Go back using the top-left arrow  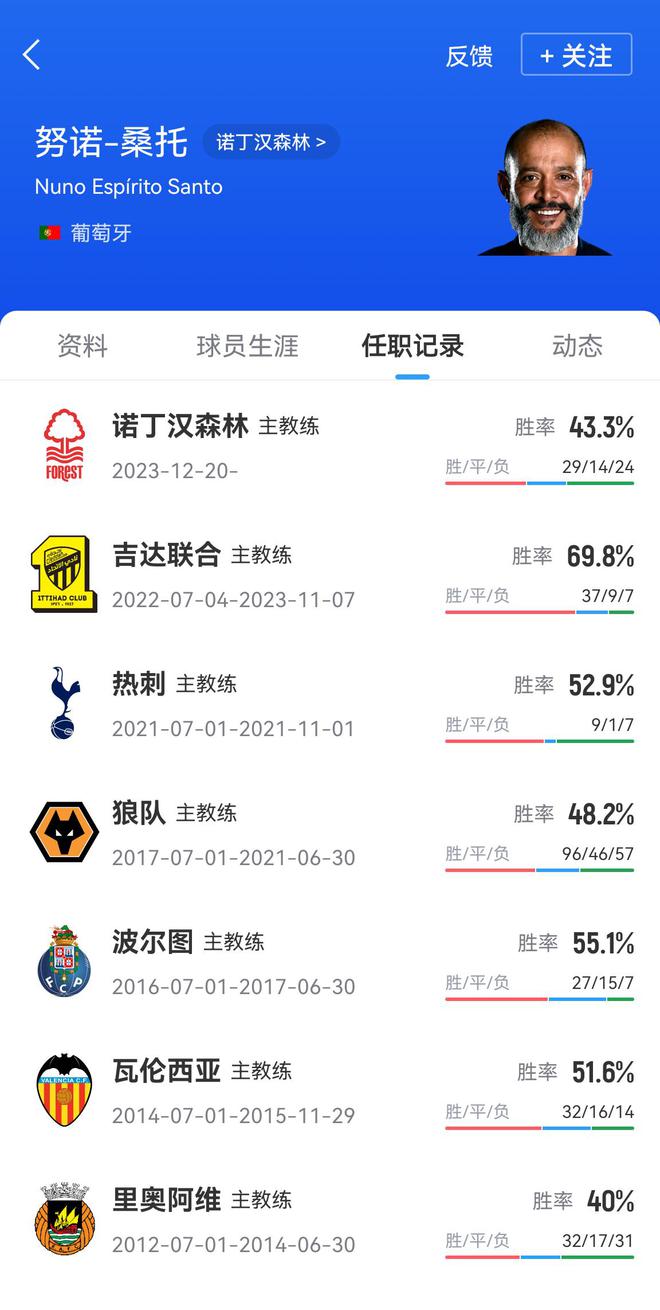tap(32, 55)
